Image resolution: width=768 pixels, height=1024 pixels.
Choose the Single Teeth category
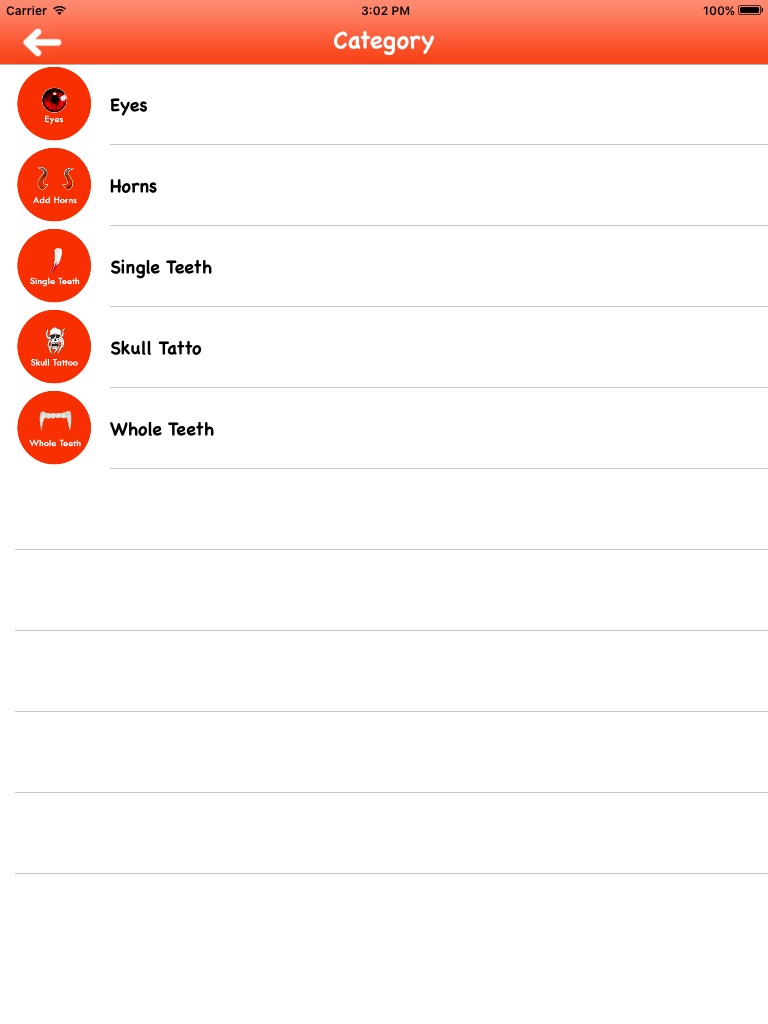tap(160, 267)
